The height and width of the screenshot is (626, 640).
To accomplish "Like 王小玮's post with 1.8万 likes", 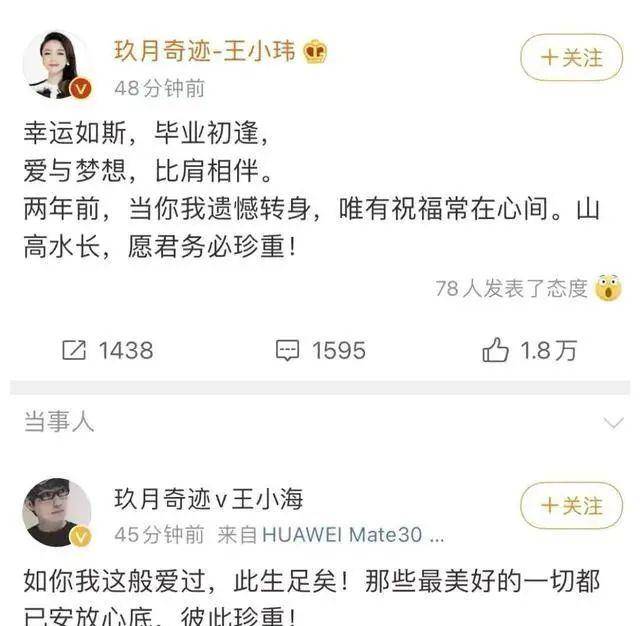I will pos(529,350).
